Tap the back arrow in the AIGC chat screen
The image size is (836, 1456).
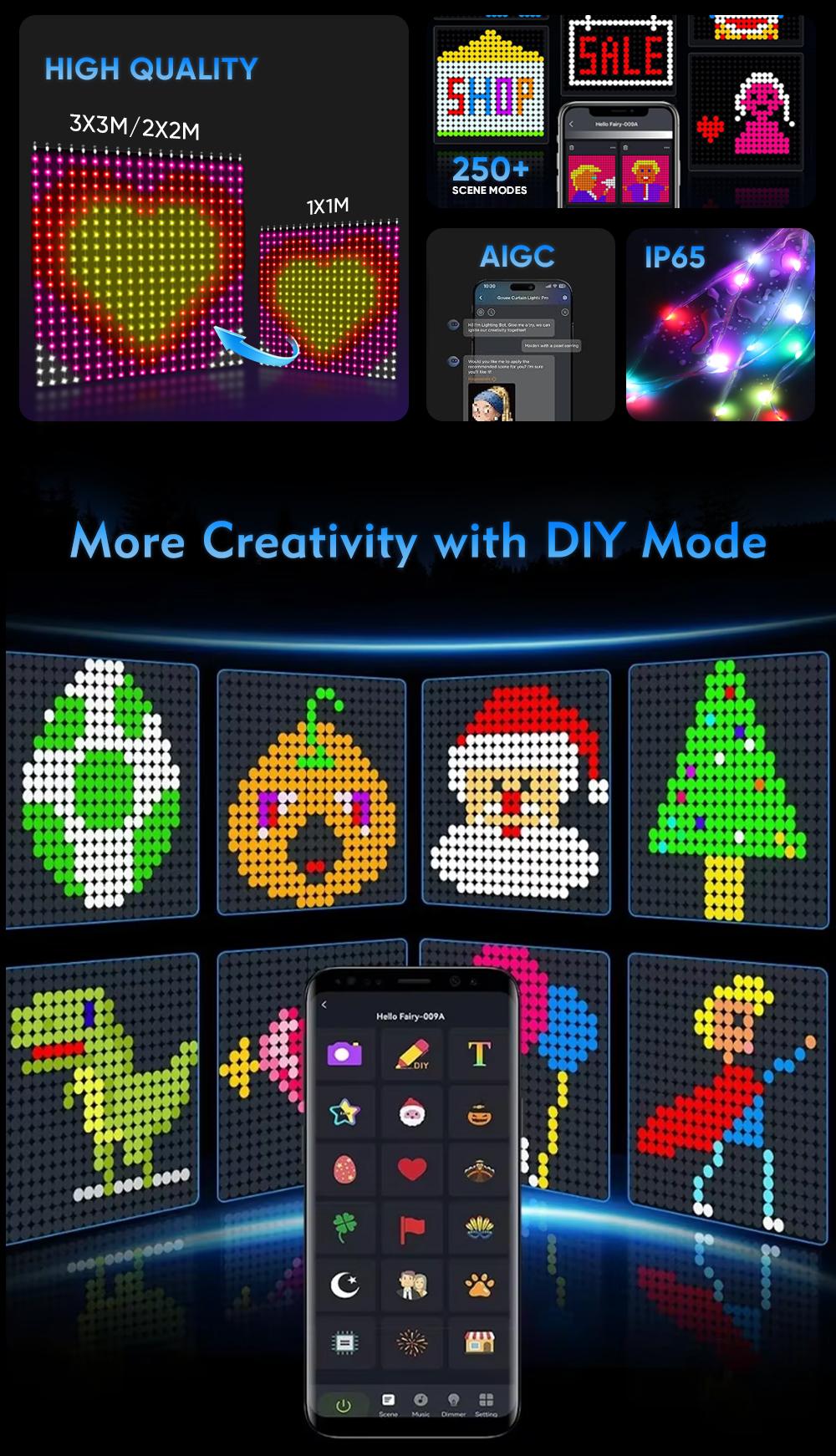[x=481, y=298]
